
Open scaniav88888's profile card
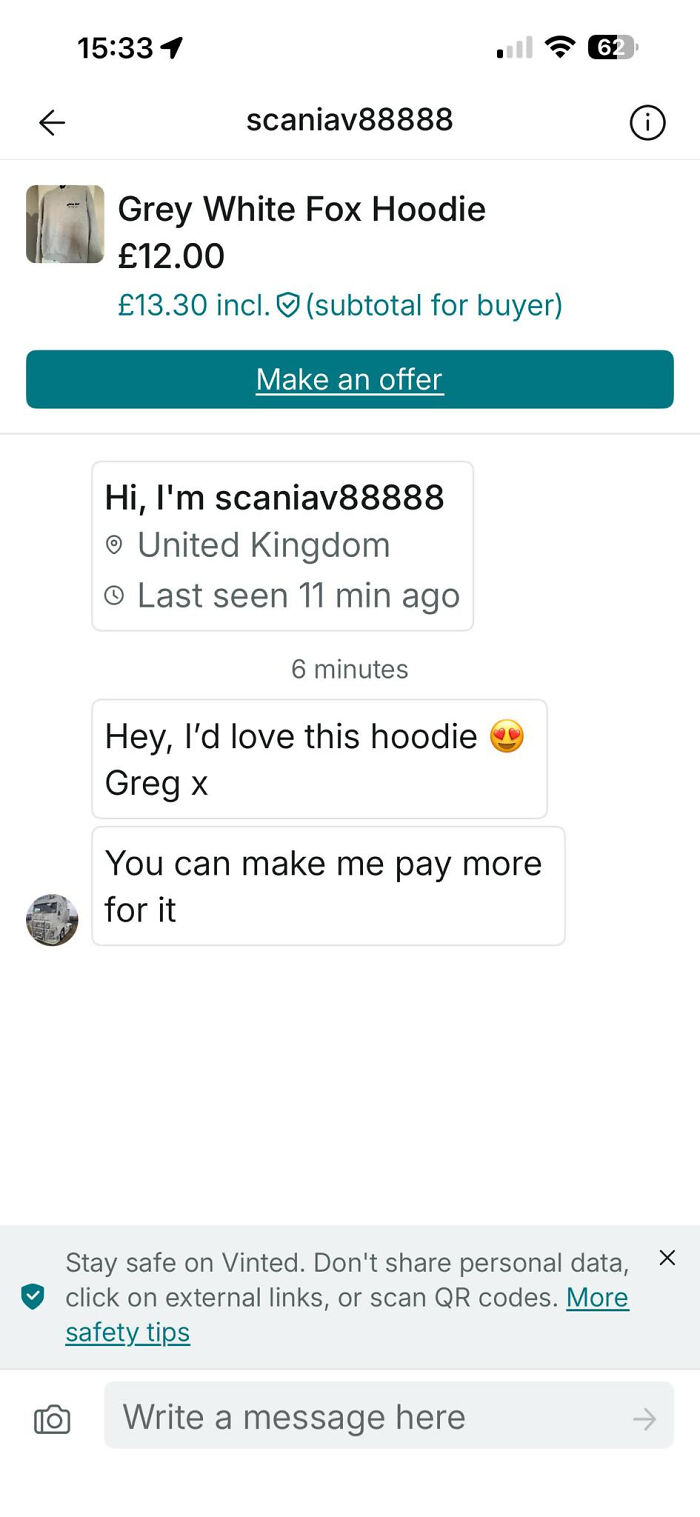point(282,546)
